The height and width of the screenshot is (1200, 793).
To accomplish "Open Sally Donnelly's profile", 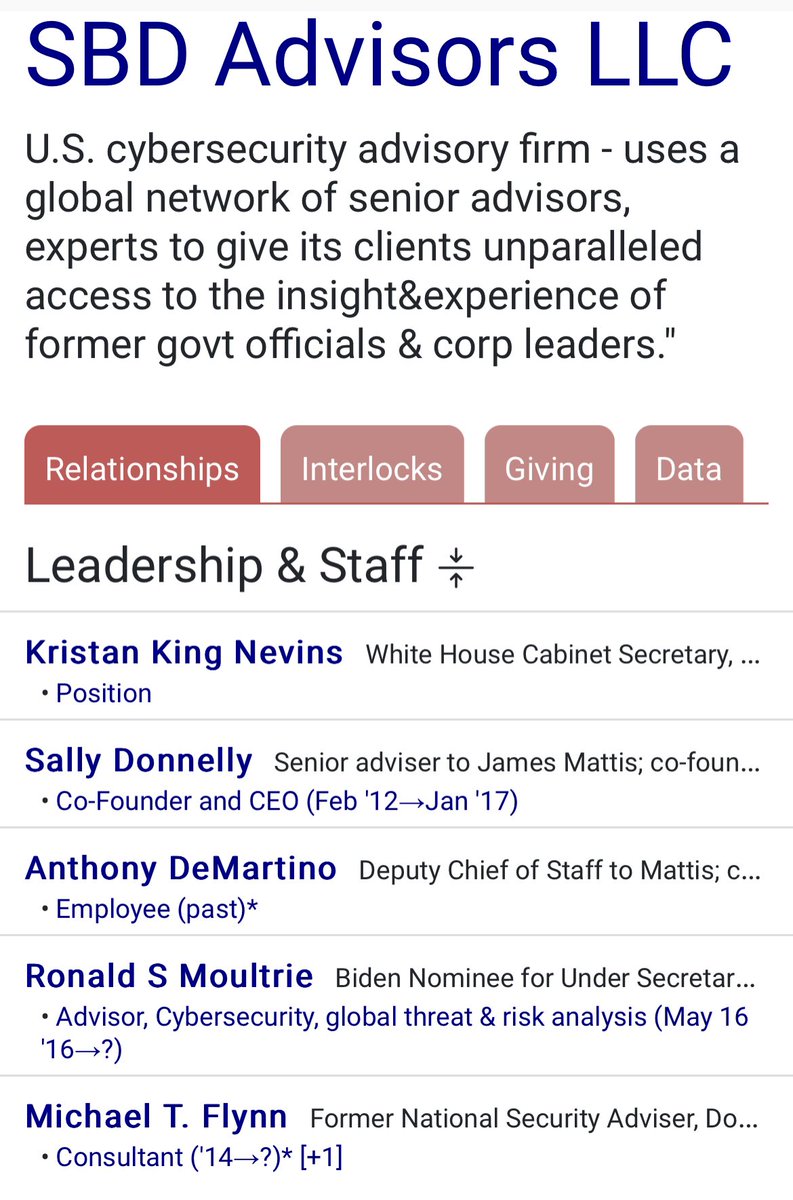I will [x=139, y=761].
